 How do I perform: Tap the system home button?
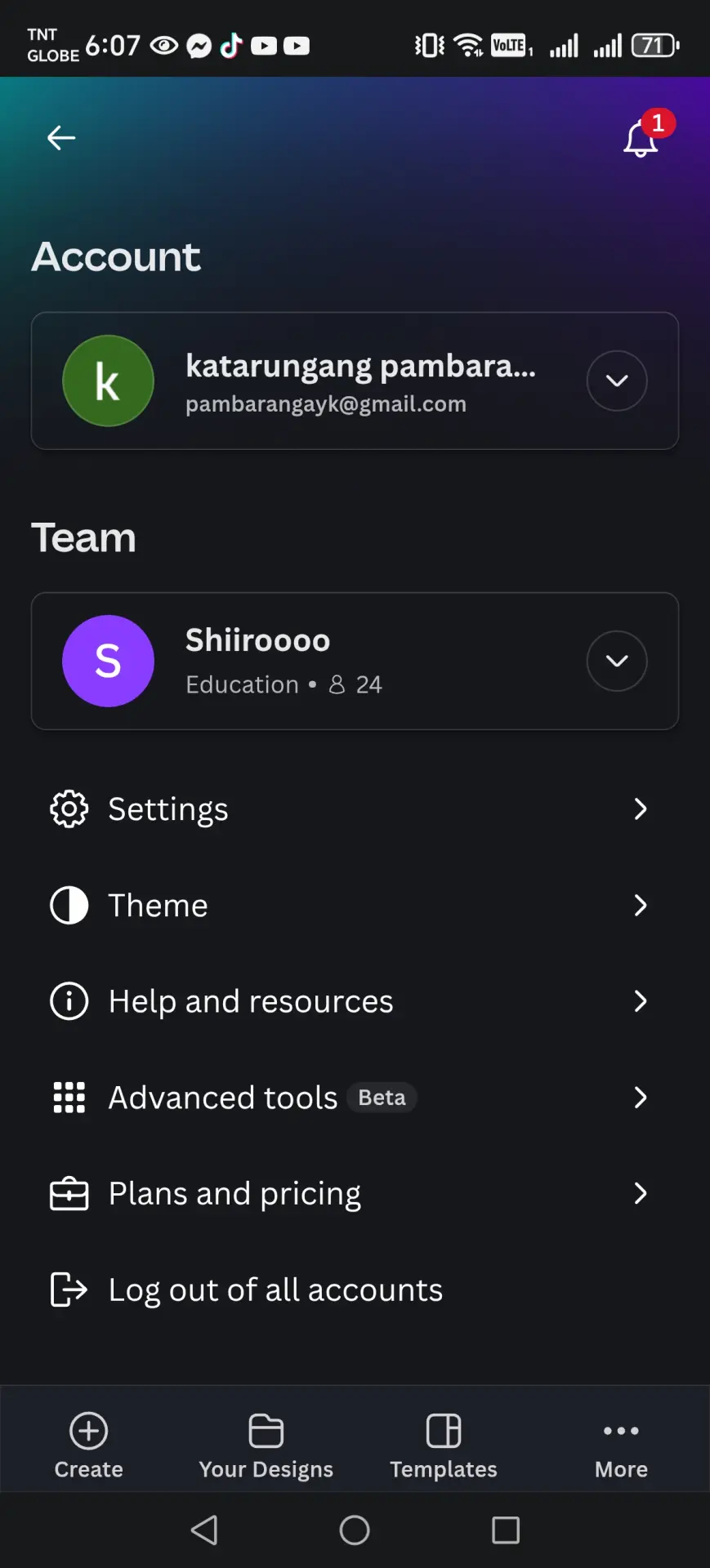click(x=355, y=1530)
